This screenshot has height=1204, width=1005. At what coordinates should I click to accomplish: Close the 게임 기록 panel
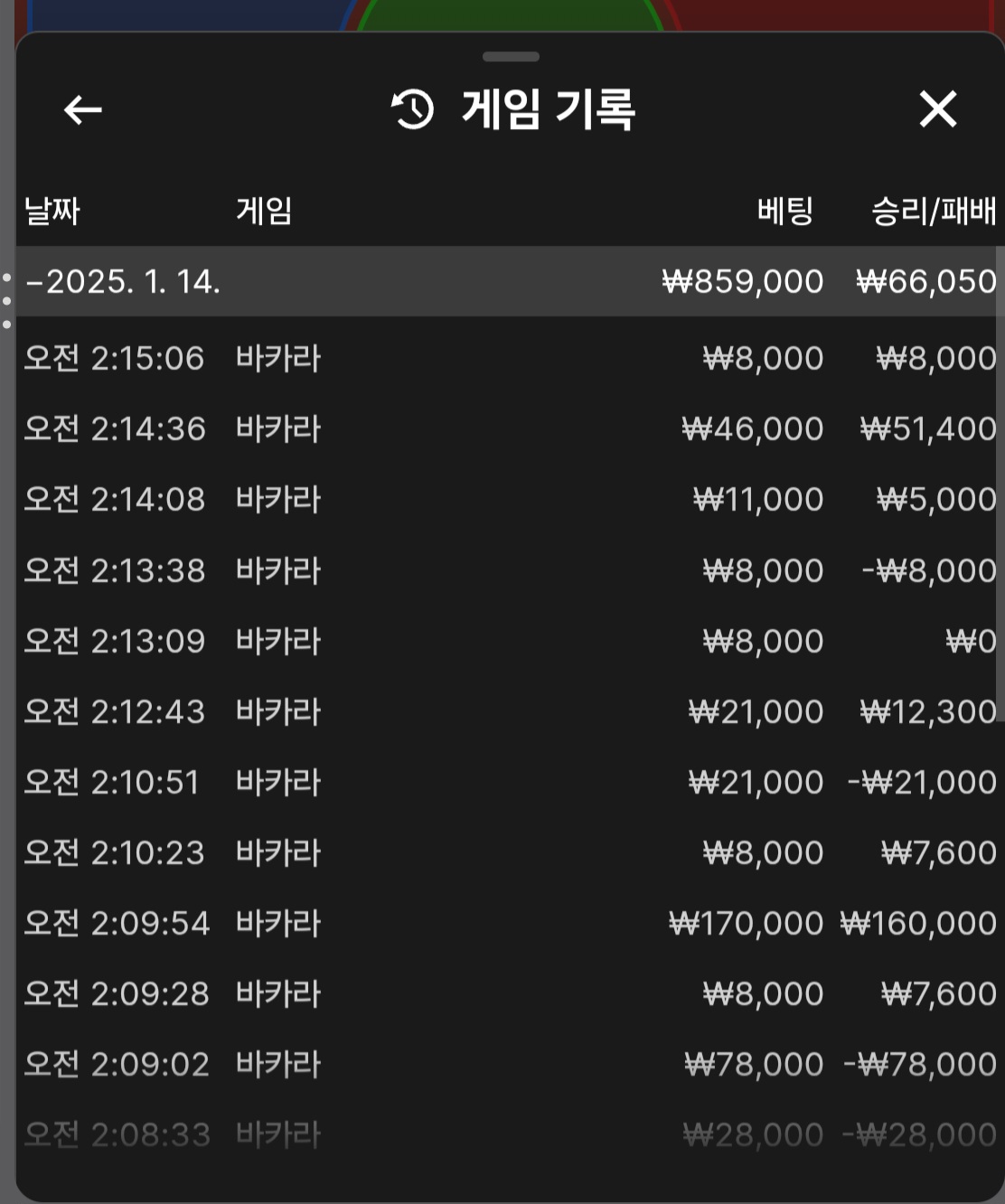(937, 109)
